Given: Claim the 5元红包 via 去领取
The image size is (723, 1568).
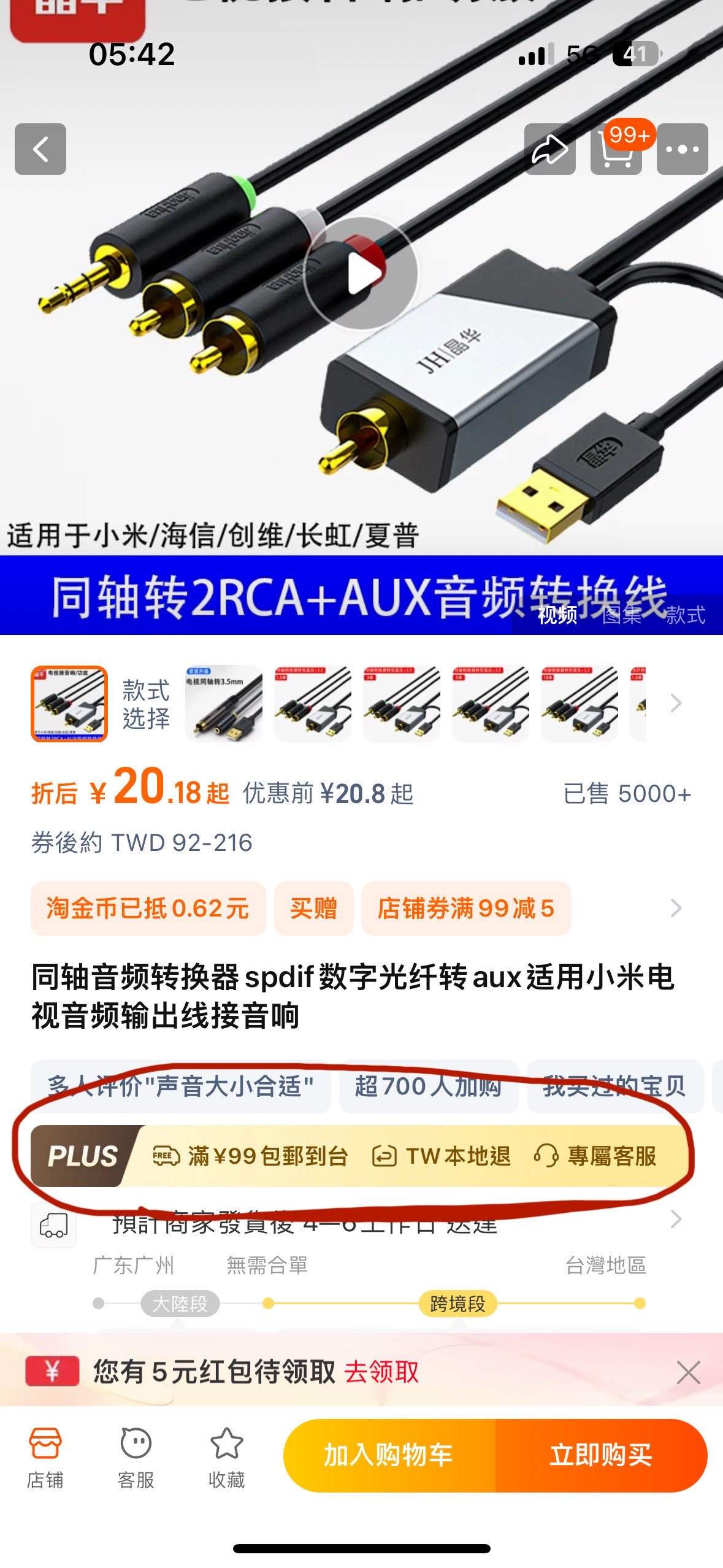Looking at the screenshot, I should (381, 1372).
